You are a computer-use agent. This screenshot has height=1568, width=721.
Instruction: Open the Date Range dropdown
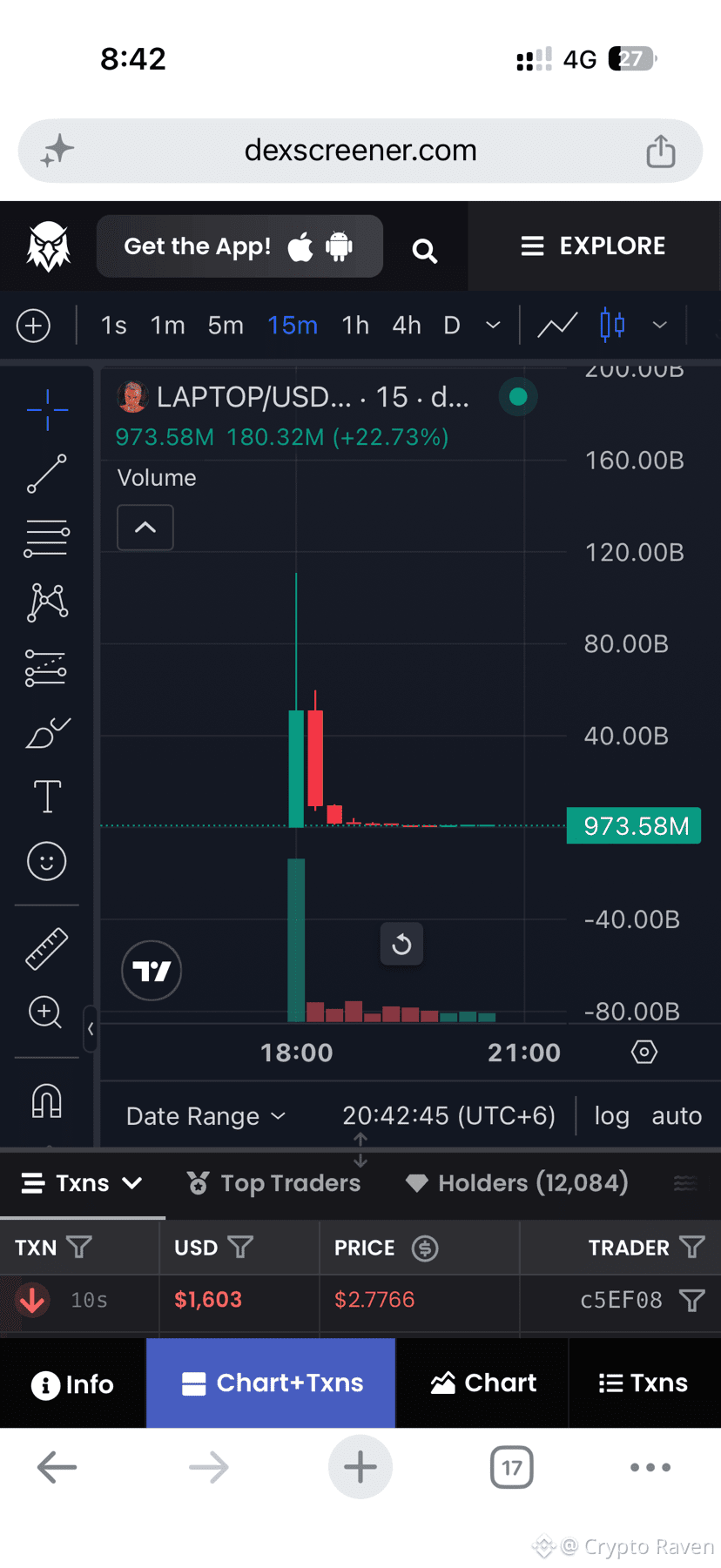click(206, 1116)
